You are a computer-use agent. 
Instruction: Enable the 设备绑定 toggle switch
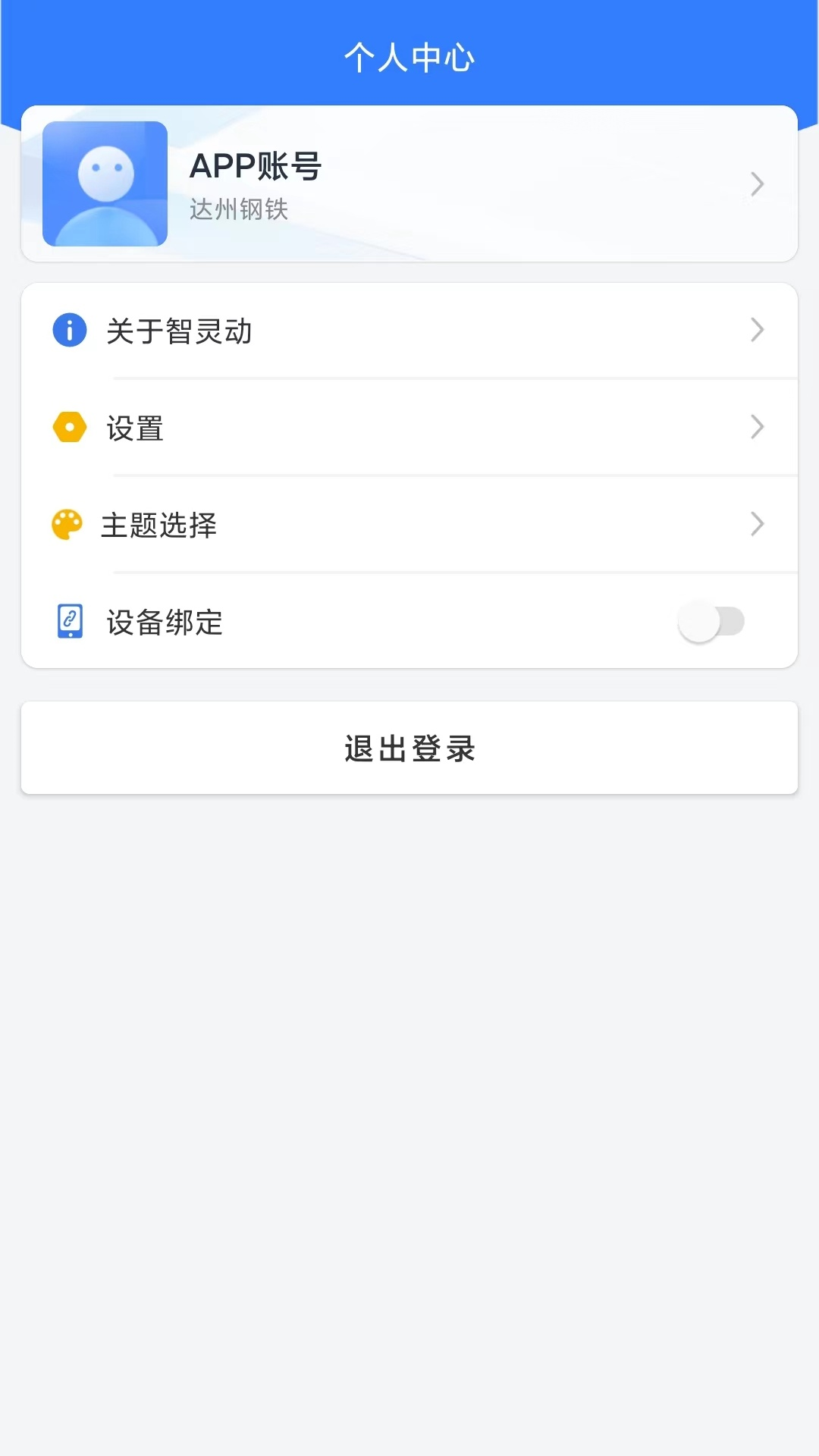coord(711,622)
